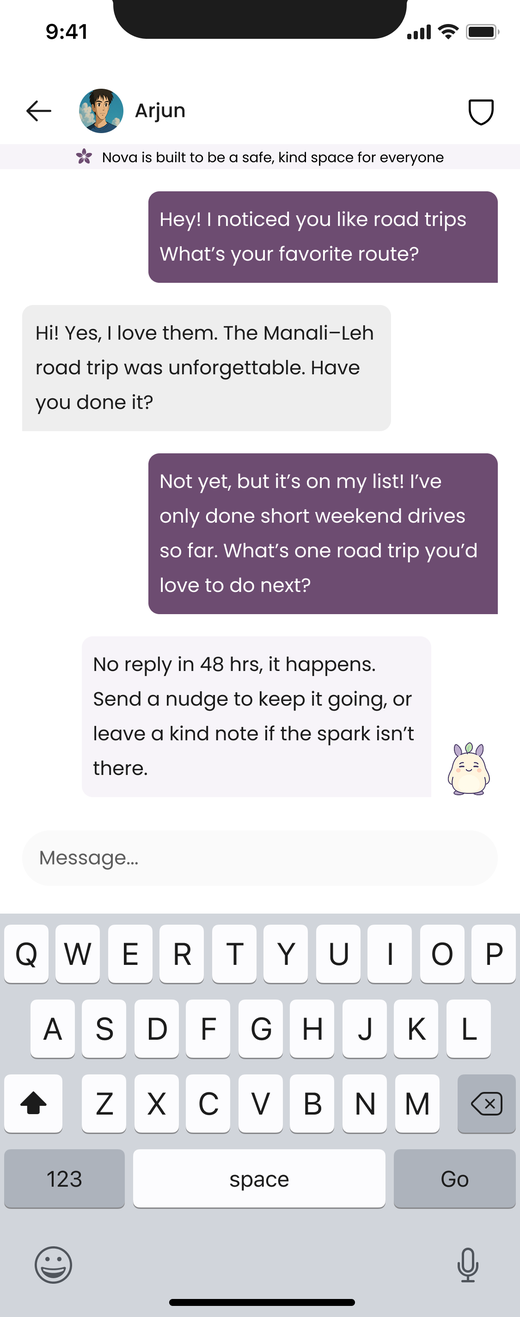Tap the space bar
This screenshot has height=1317, width=520.
click(x=259, y=1179)
